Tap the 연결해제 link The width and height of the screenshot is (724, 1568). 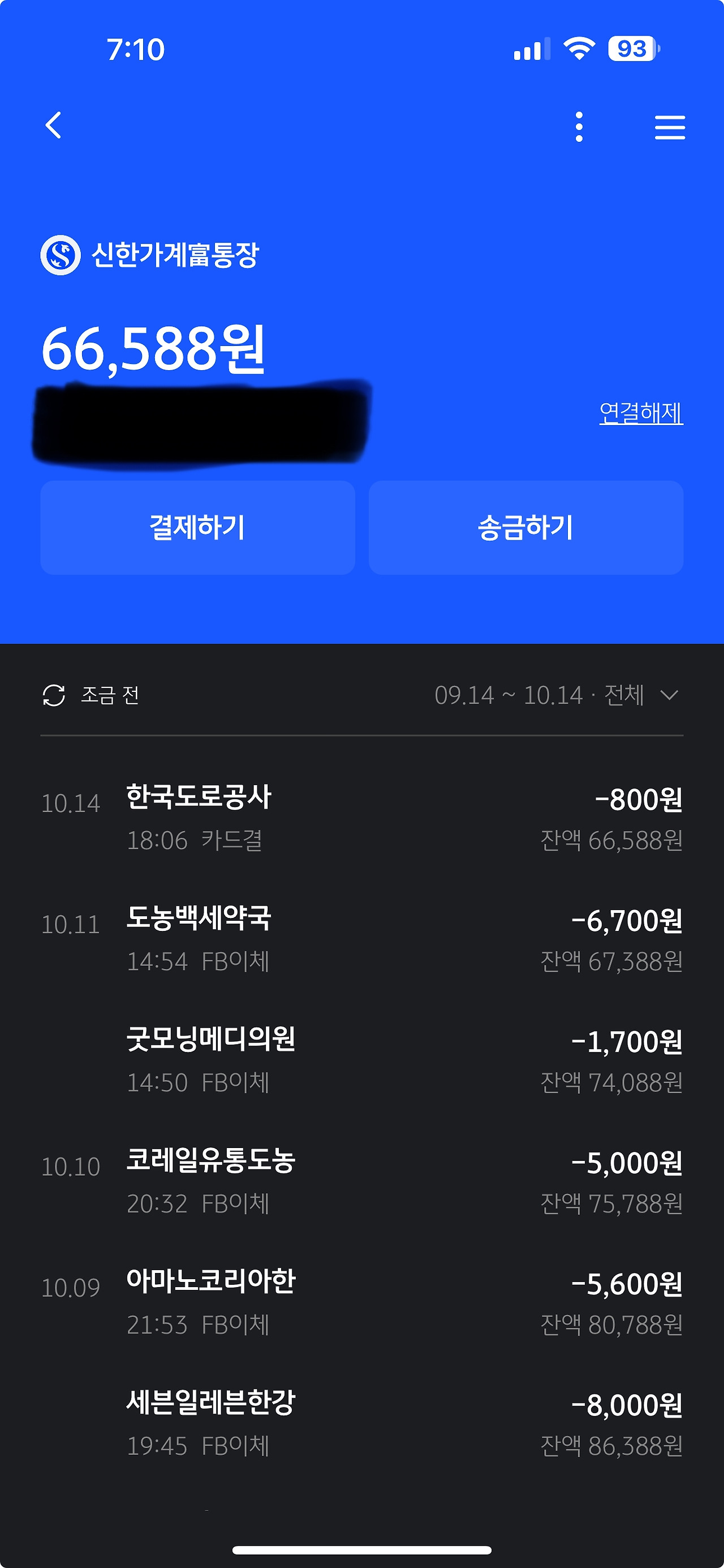point(641,413)
